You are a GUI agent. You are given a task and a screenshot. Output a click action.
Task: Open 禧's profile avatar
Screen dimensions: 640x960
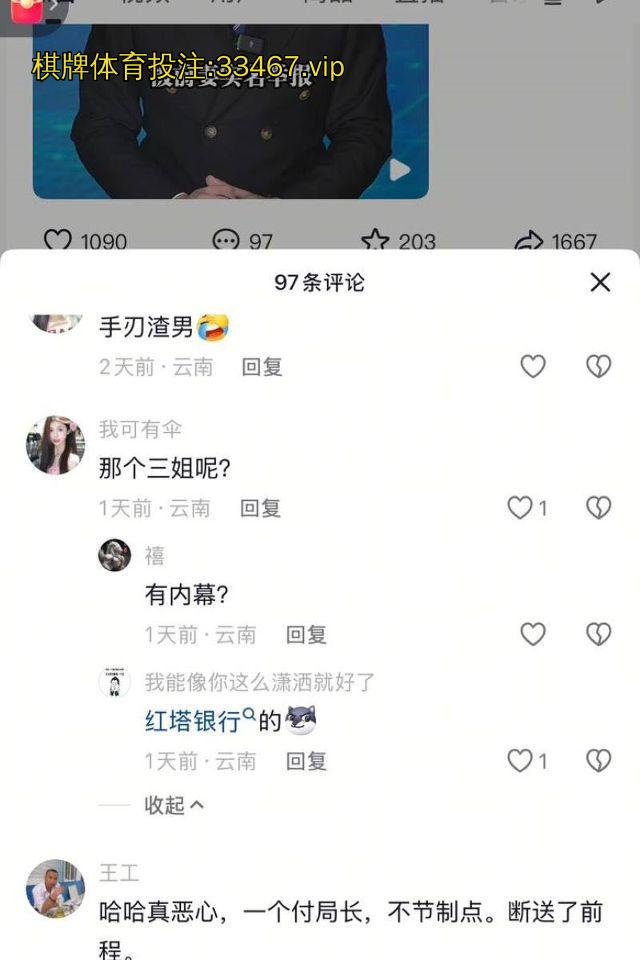[114, 555]
